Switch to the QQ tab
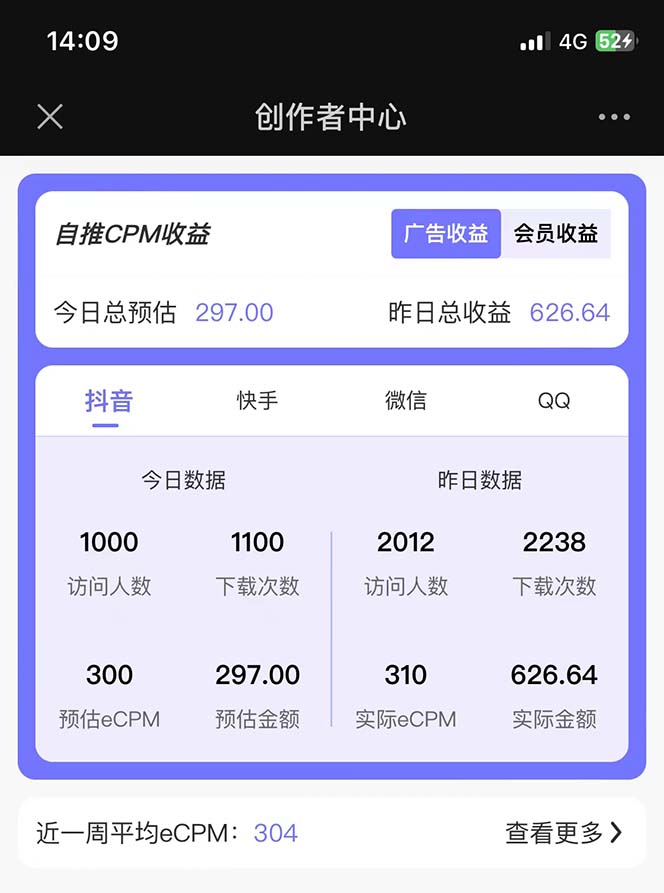The height and width of the screenshot is (893, 664). 553,402
